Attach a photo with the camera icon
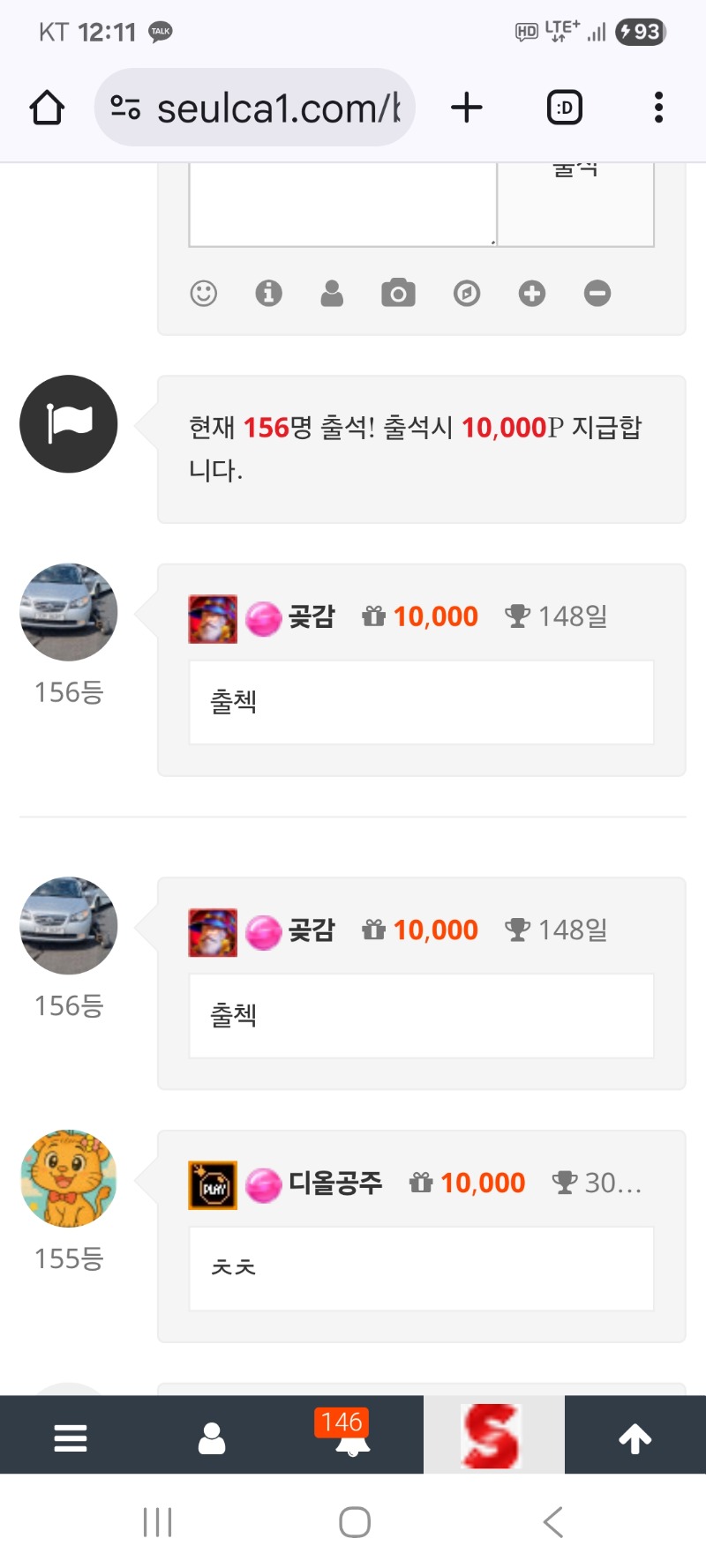This screenshot has height=1568, width=706. tap(398, 293)
